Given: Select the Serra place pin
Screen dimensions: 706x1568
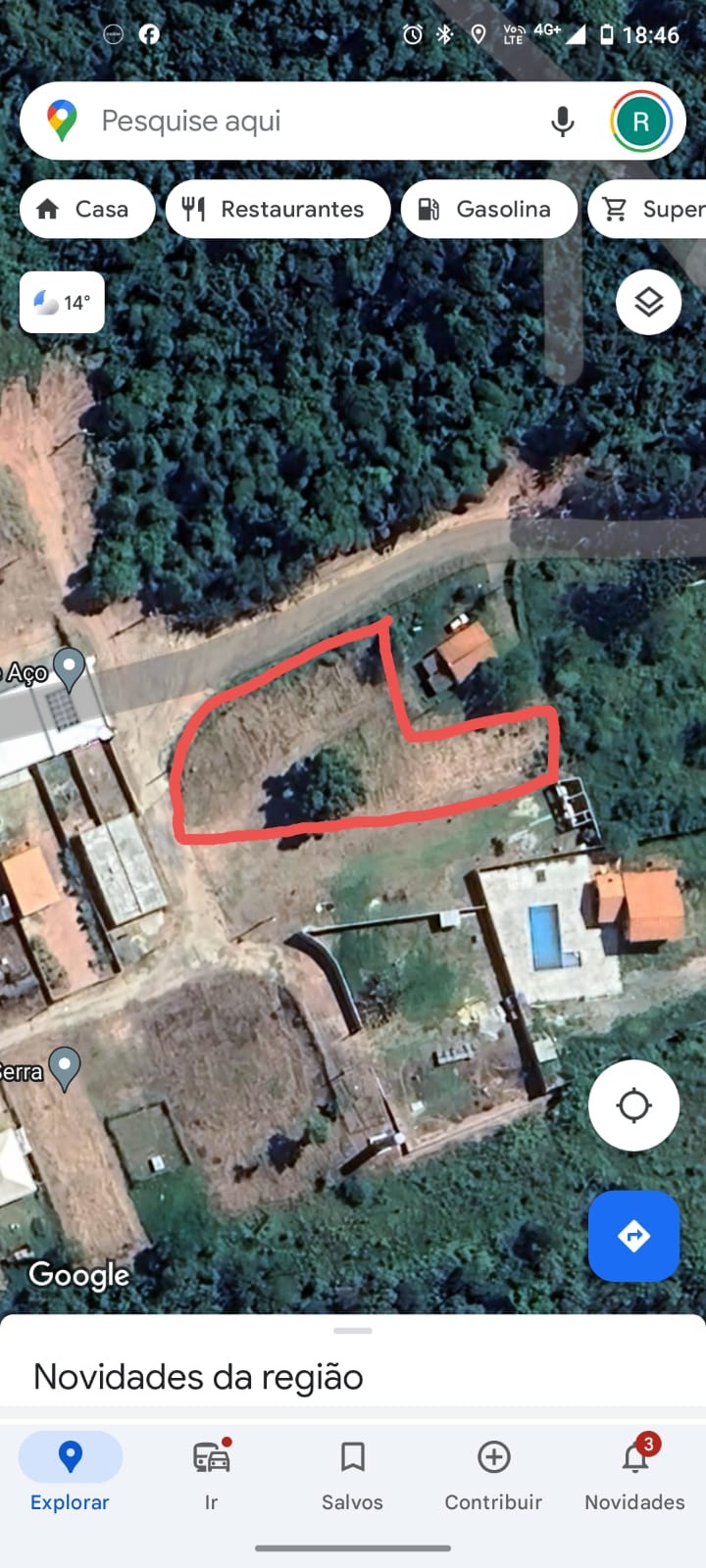Looking at the screenshot, I should pyautogui.click(x=65, y=1067).
